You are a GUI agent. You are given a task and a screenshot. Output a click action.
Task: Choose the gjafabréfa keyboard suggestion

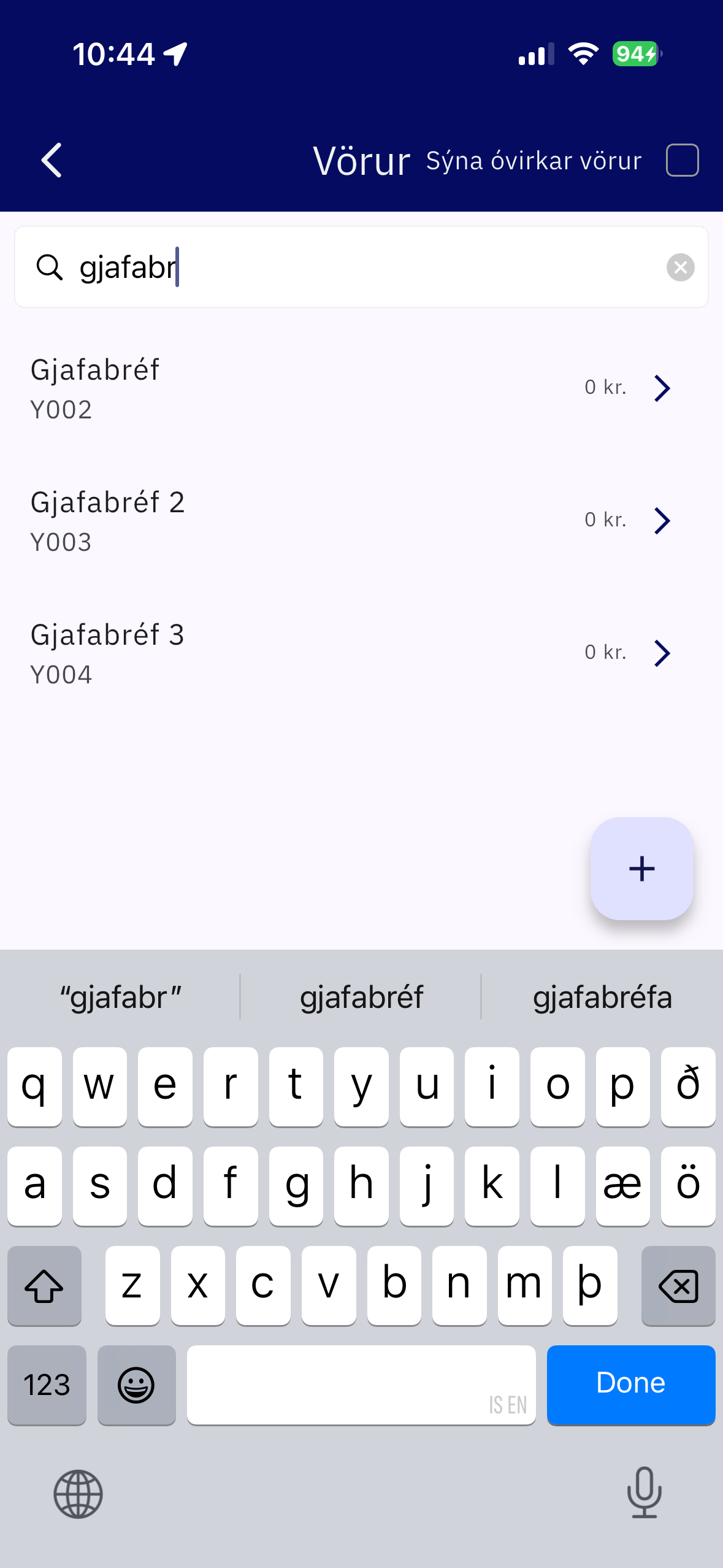click(x=602, y=997)
